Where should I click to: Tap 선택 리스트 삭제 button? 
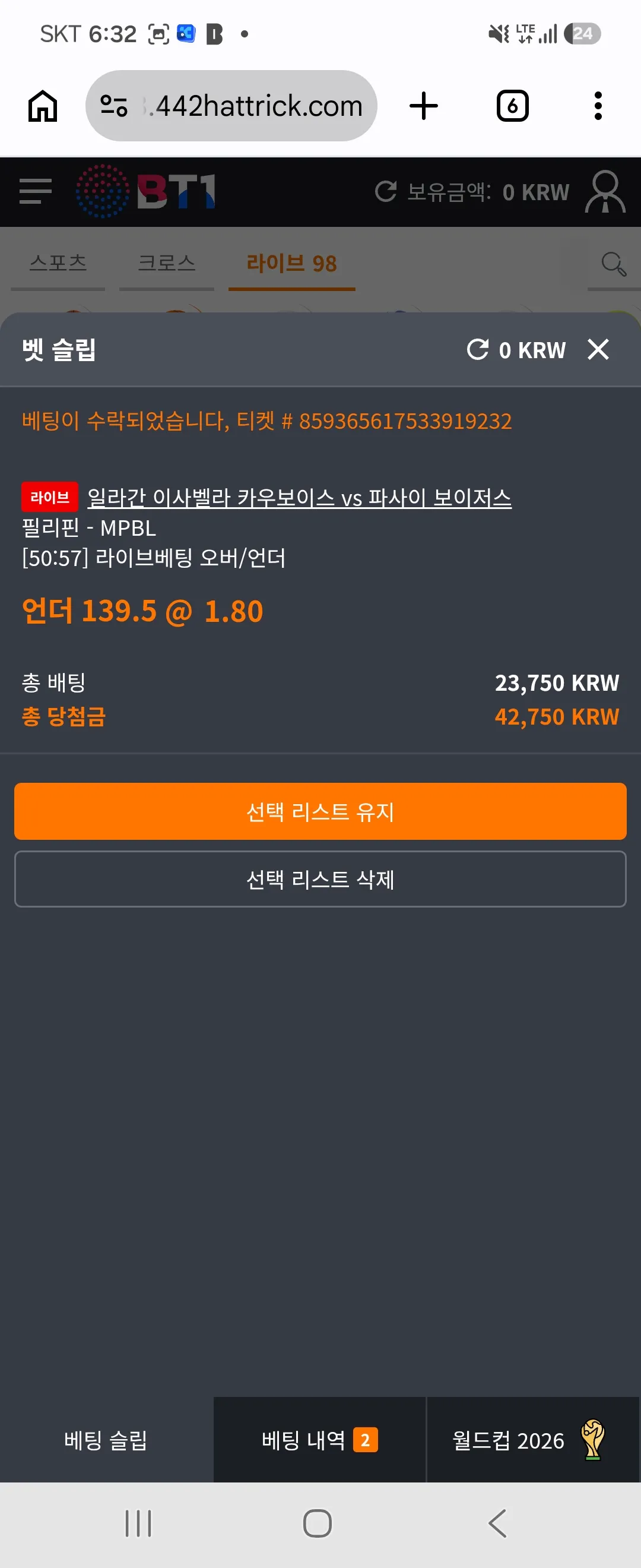[x=320, y=879]
